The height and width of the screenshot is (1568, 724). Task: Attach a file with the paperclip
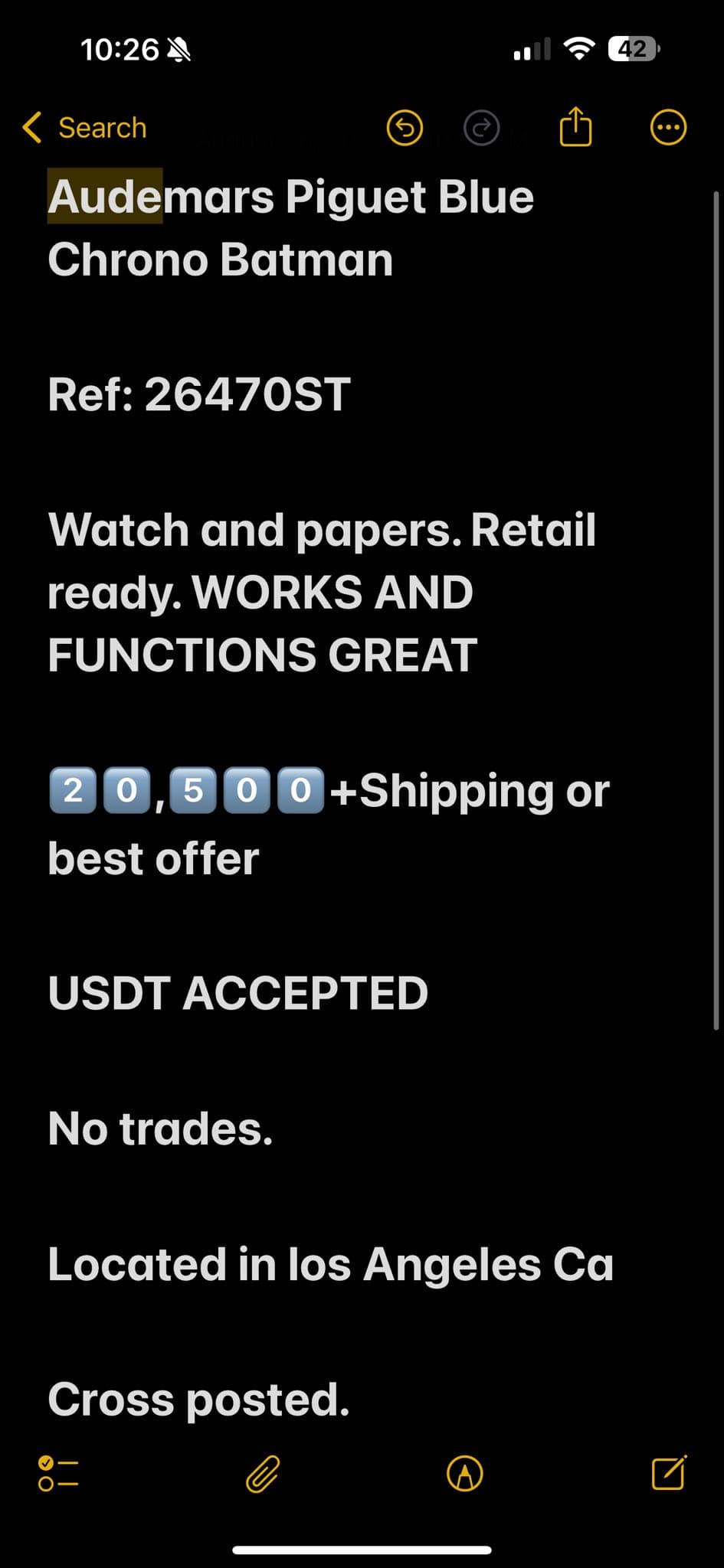pos(263,1474)
